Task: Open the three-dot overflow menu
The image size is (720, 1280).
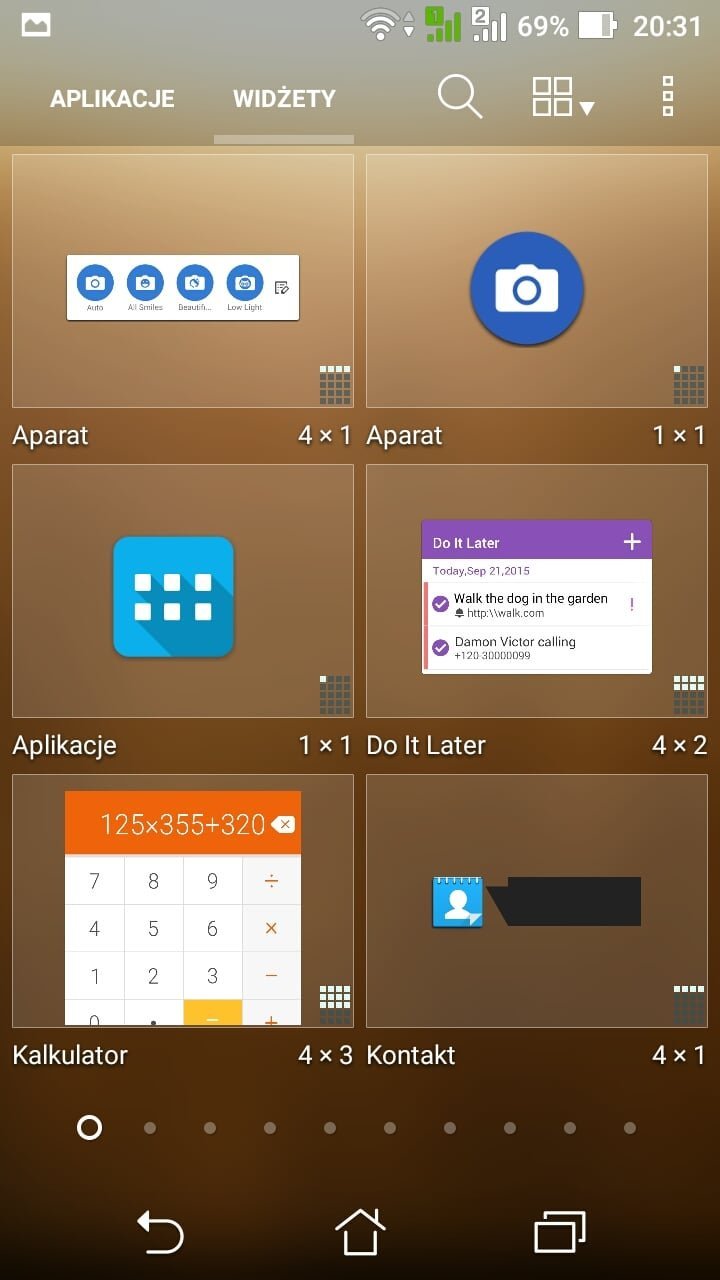Action: 668,97
